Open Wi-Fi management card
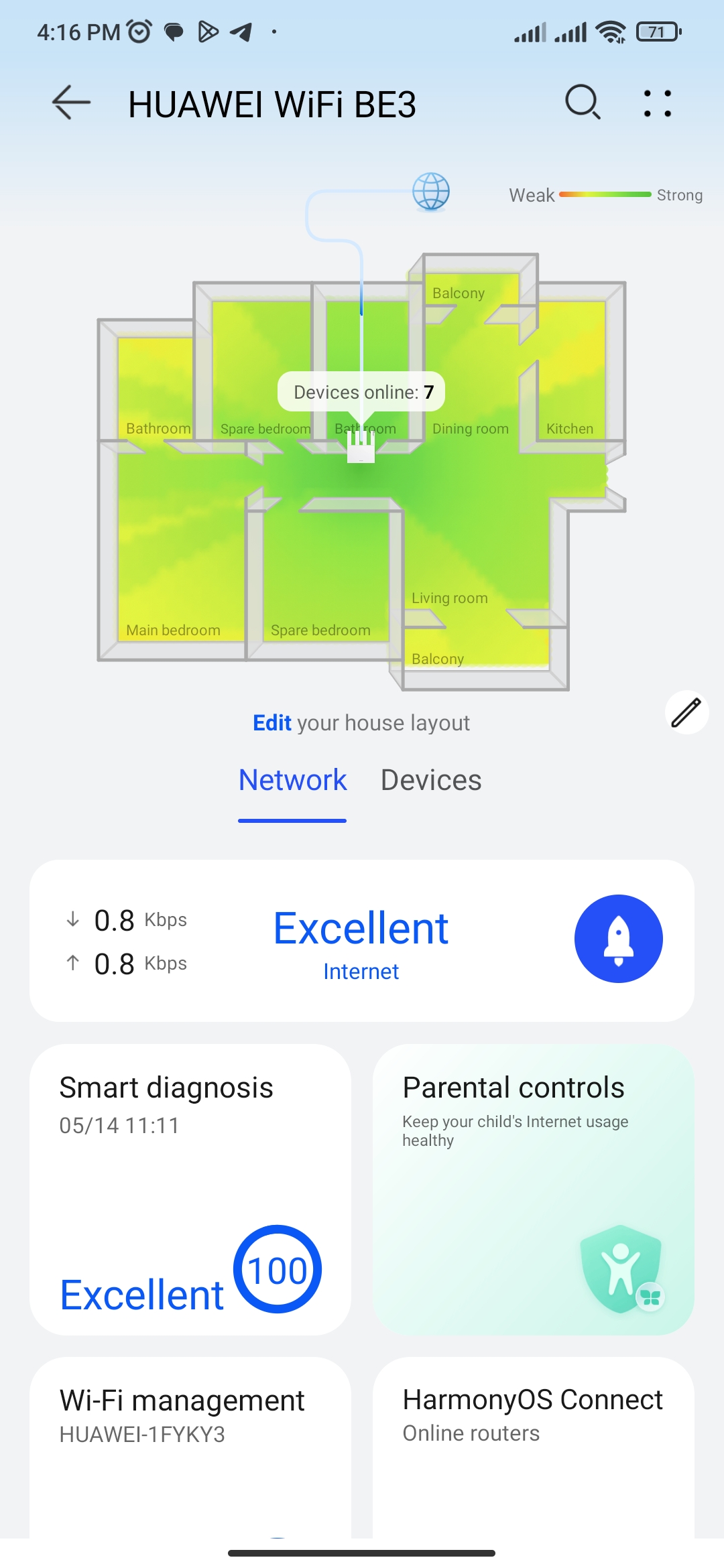 [x=190, y=1447]
